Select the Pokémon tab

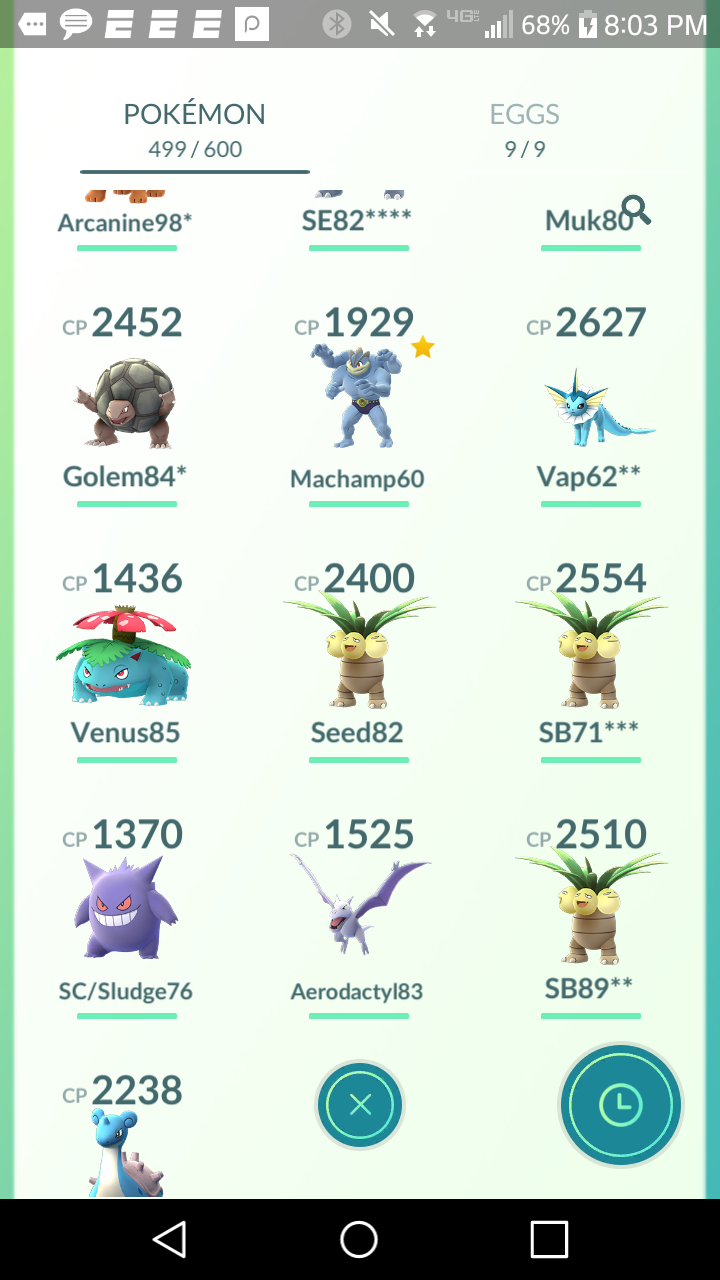[195, 130]
